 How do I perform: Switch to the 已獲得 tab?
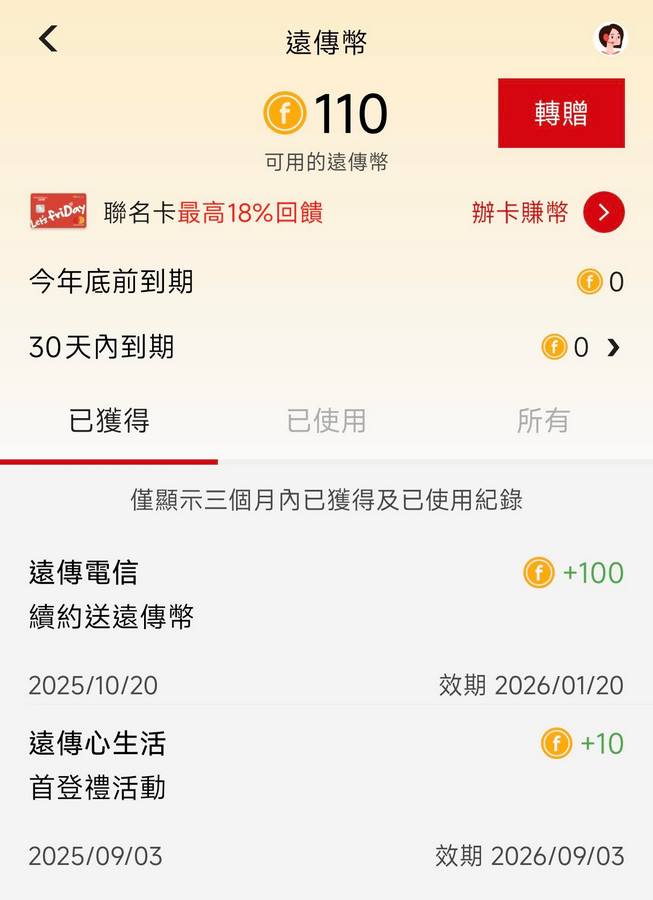(109, 421)
